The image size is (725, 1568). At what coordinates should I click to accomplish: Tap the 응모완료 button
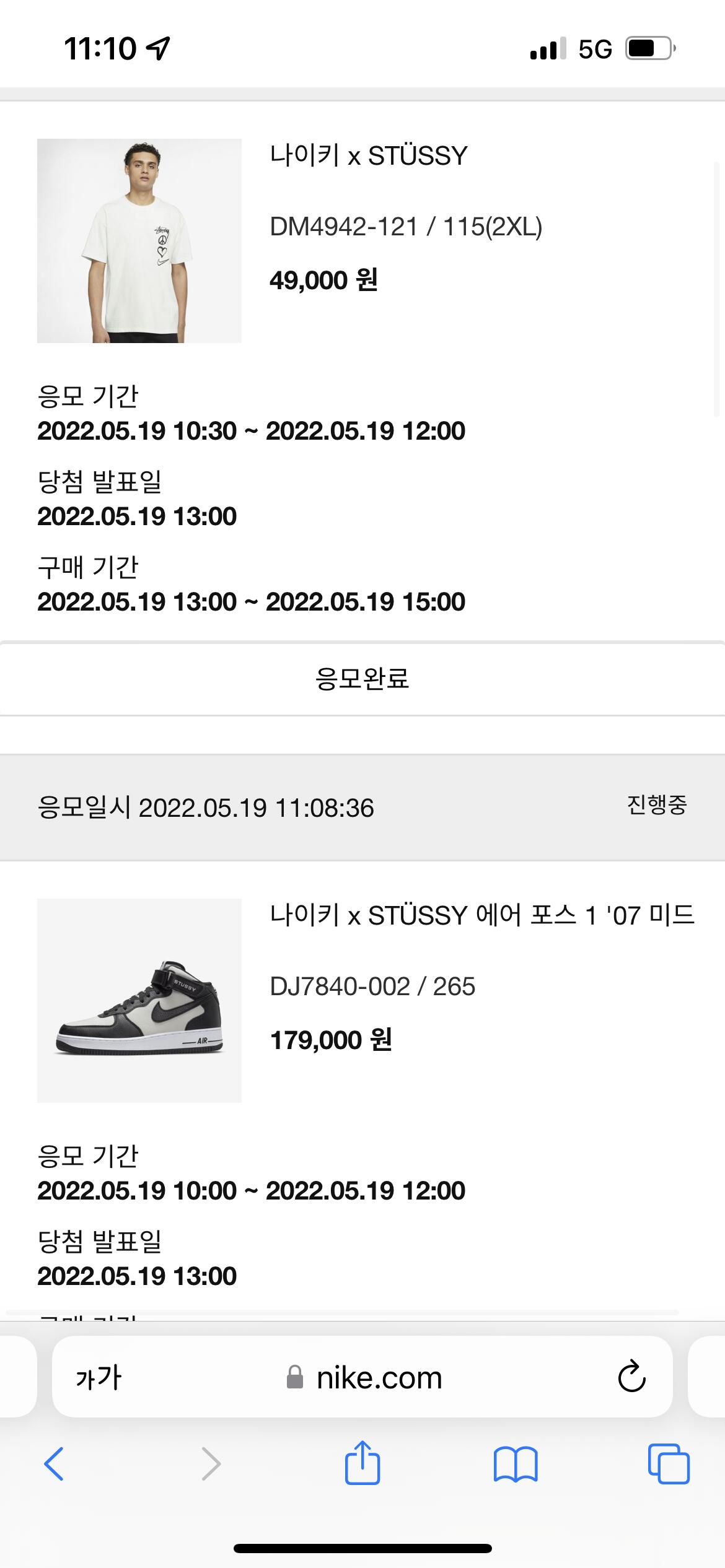pos(362,679)
